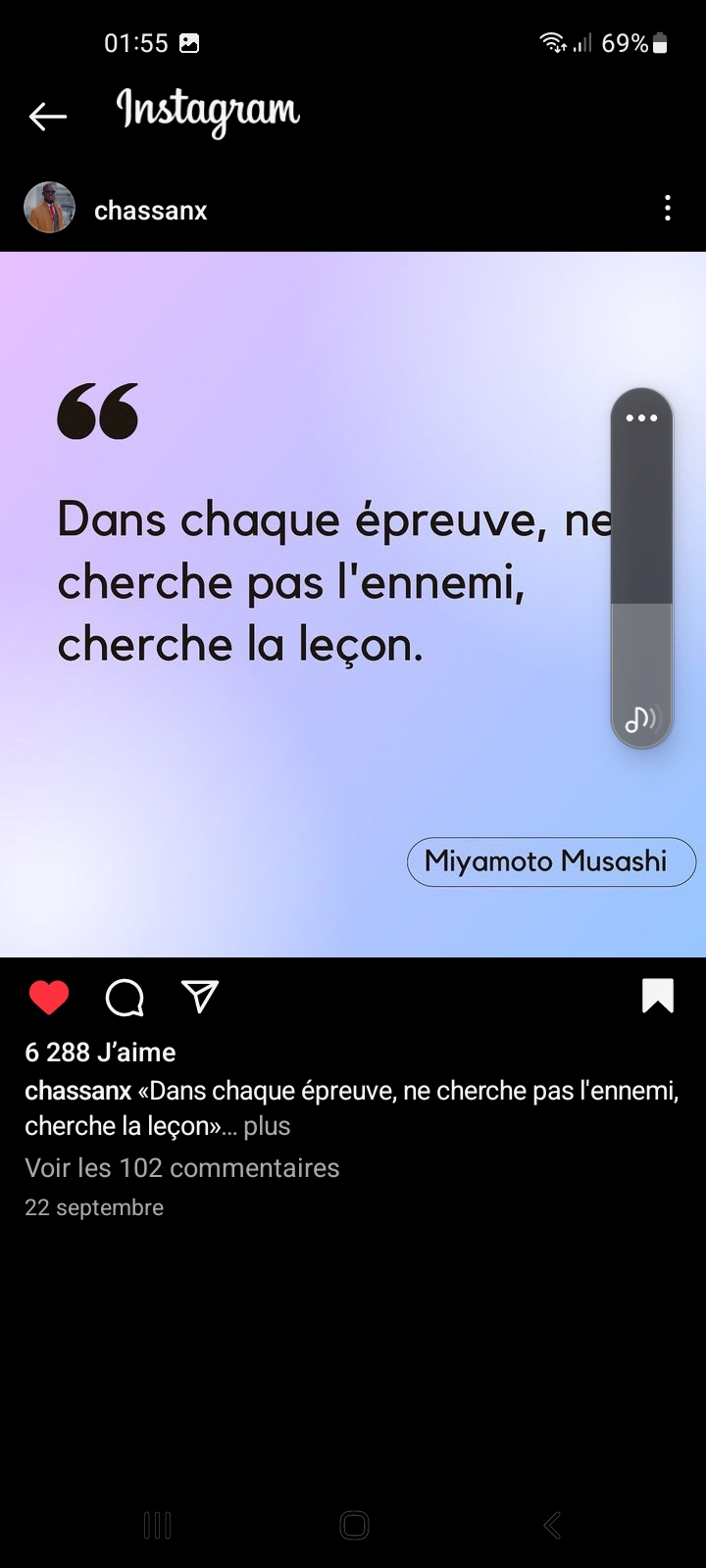
Task: Open the post options menu
Action: coord(668,208)
